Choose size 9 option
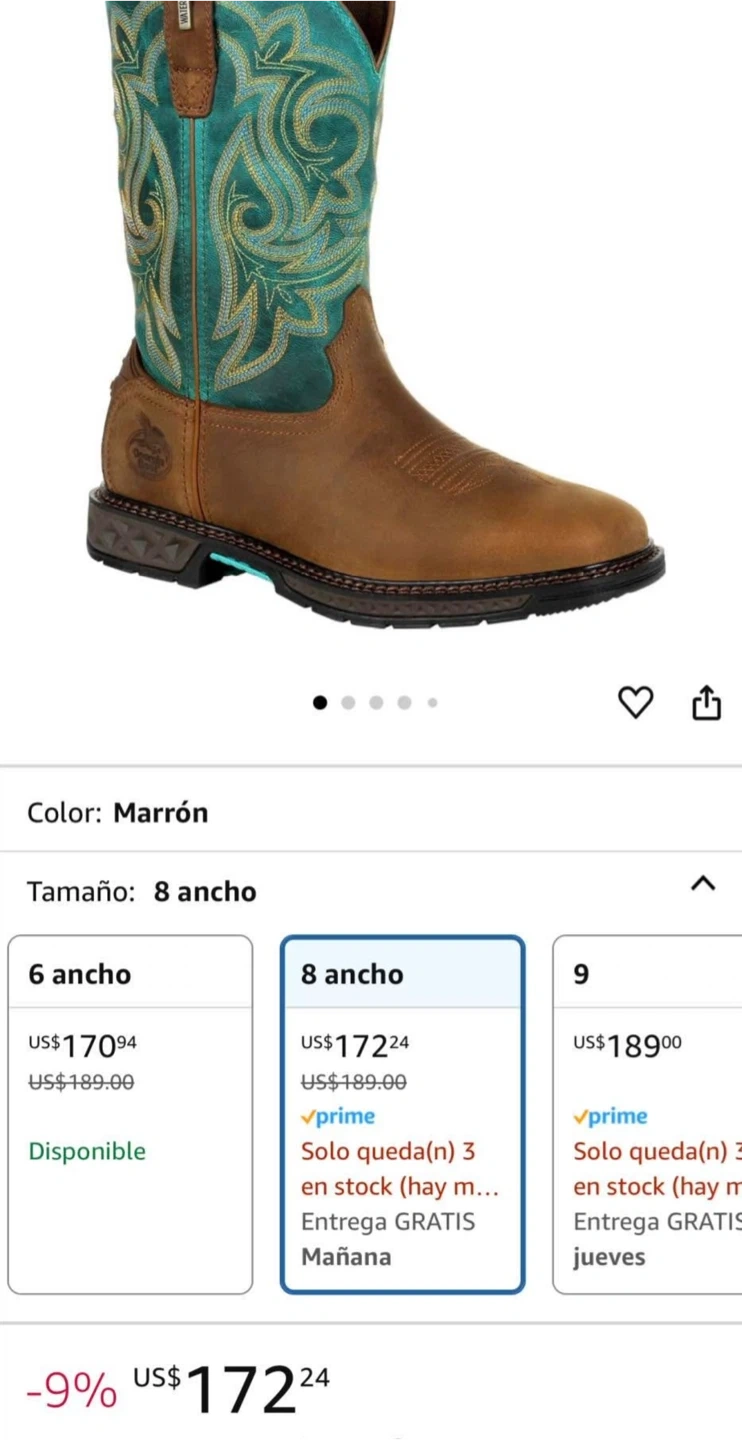 pyautogui.click(x=648, y=1115)
